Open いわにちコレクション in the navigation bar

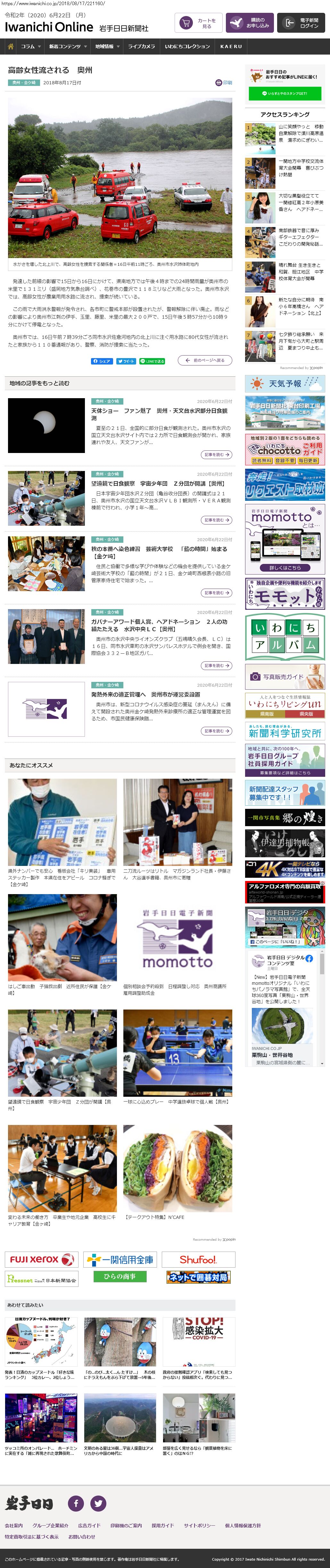tap(187, 46)
